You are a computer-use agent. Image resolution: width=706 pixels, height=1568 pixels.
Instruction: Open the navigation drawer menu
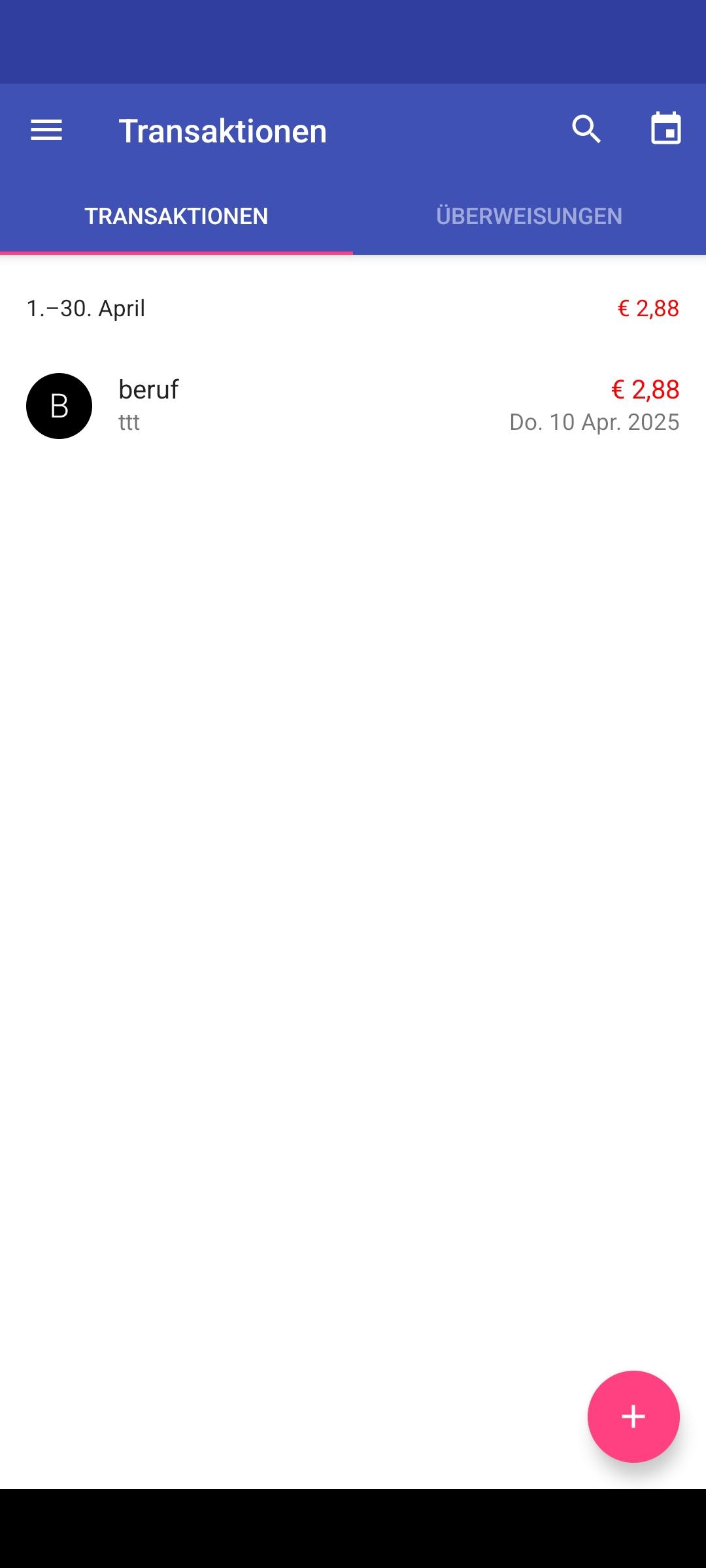[x=46, y=130]
